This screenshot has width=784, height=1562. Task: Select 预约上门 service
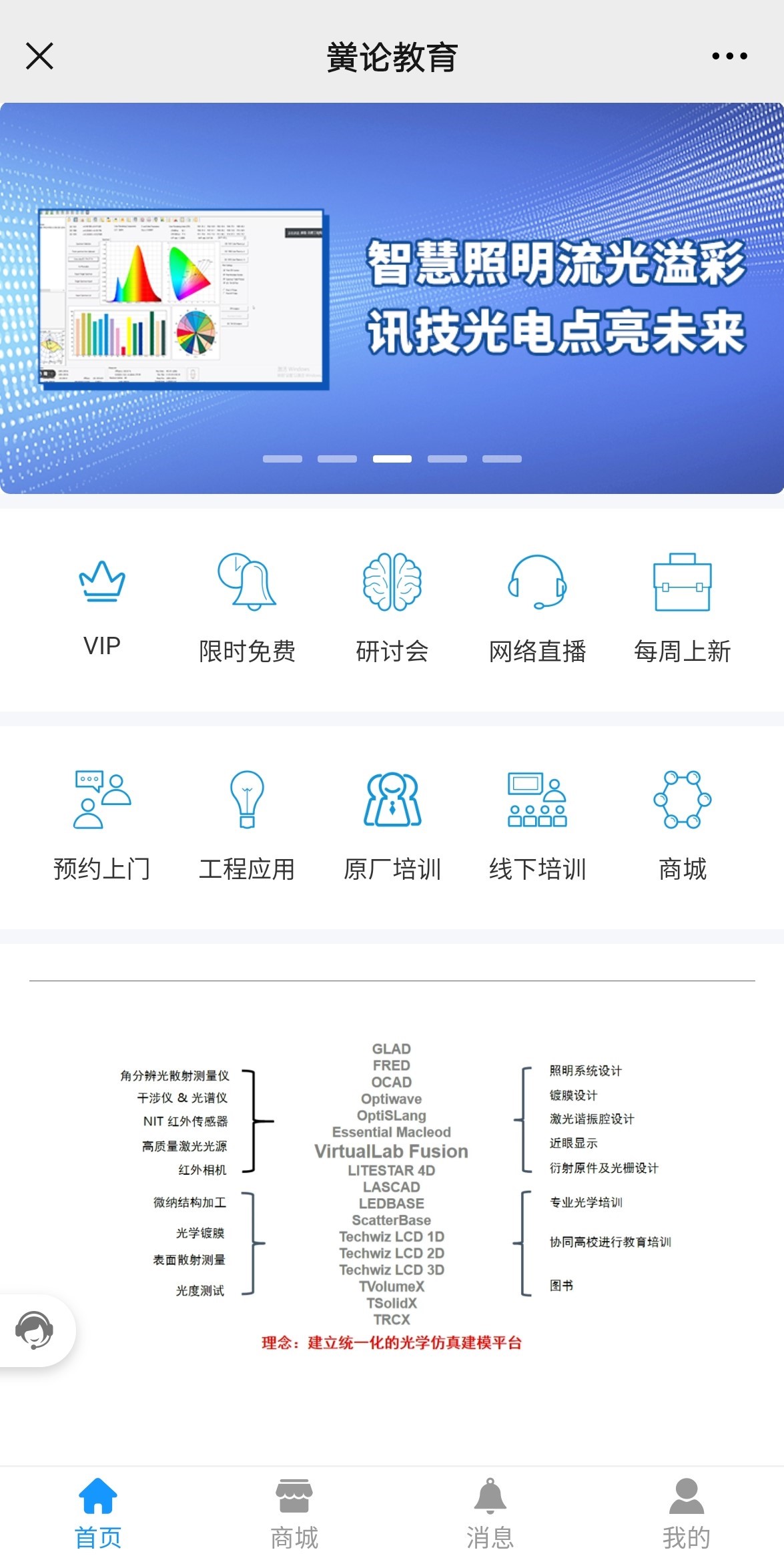[x=102, y=825]
